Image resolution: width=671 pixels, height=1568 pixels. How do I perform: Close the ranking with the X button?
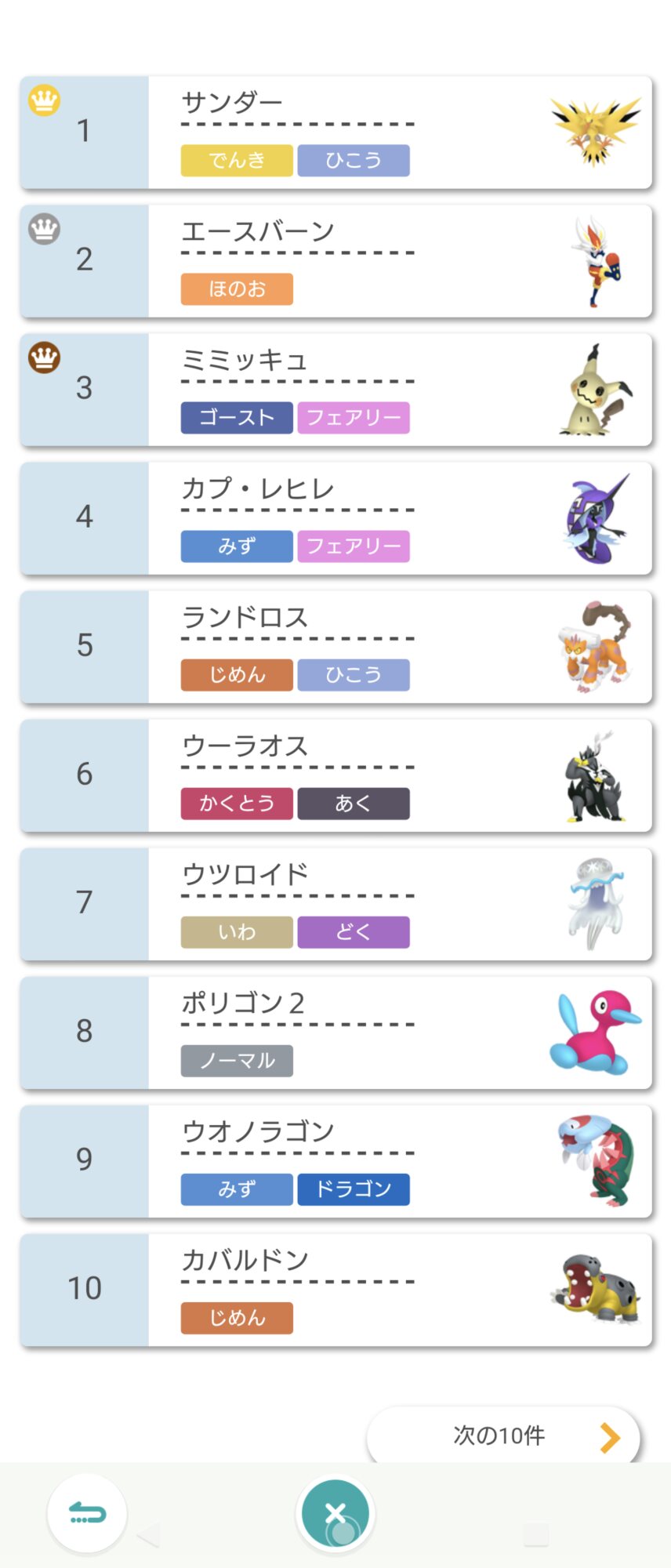coord(335,1512)
